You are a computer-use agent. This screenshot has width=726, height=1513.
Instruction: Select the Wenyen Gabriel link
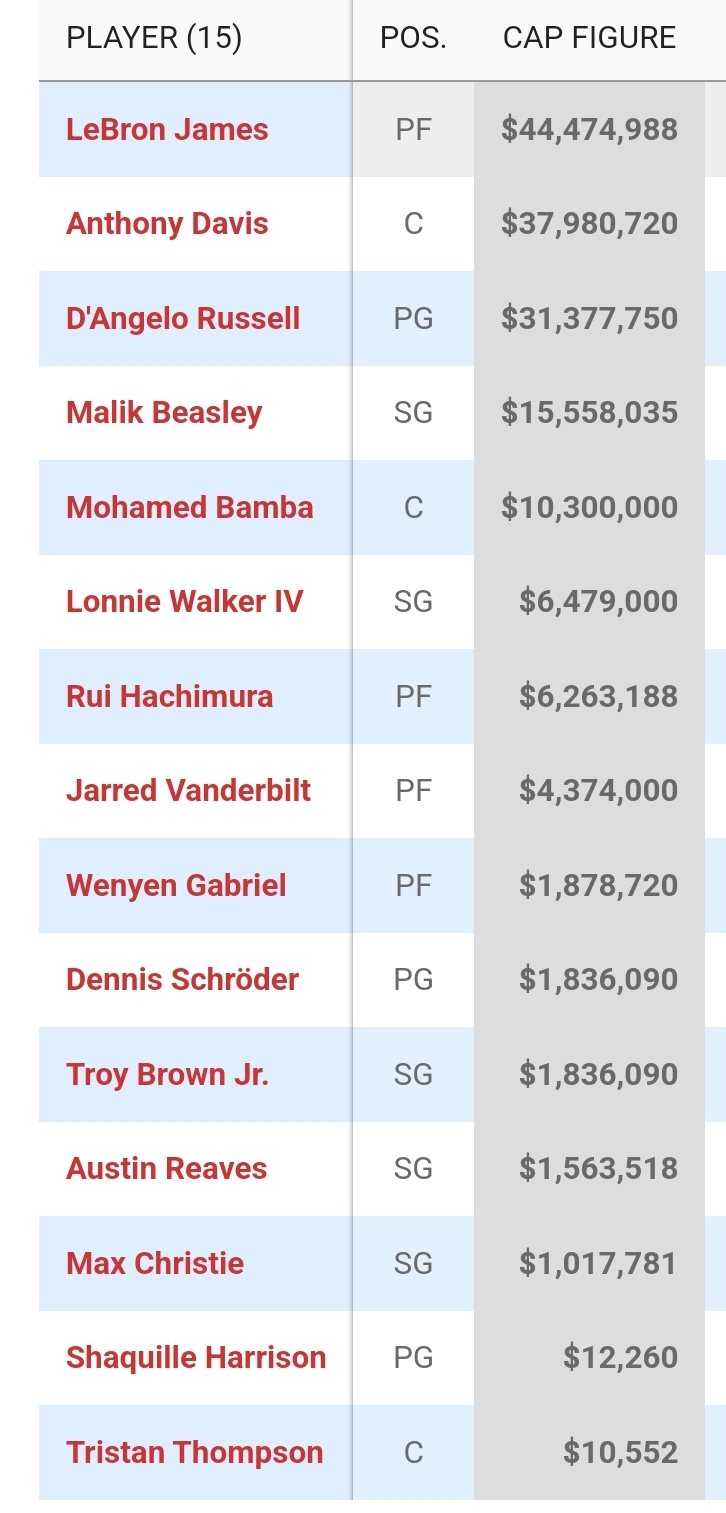click(x=176, y=886)
